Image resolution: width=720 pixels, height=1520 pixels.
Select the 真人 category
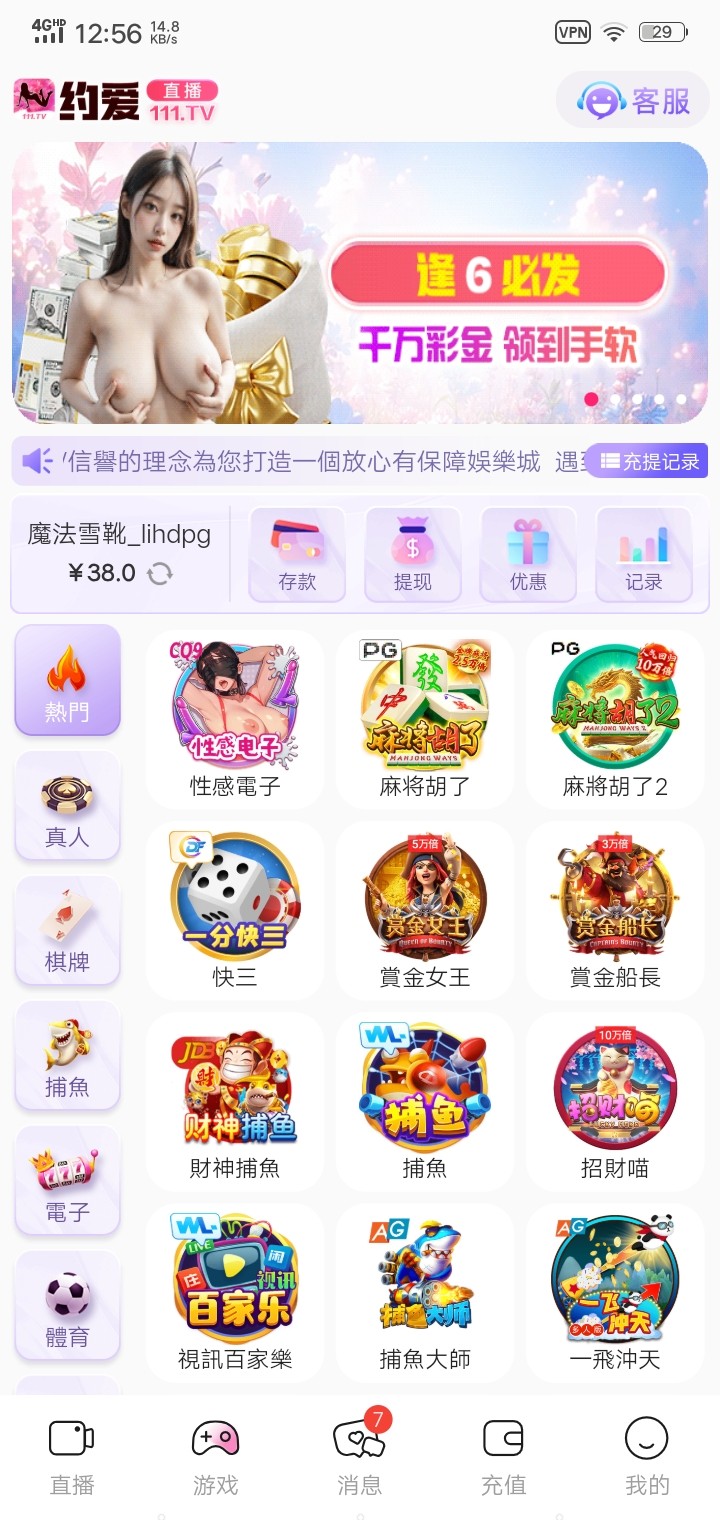(x=67, y=806)
